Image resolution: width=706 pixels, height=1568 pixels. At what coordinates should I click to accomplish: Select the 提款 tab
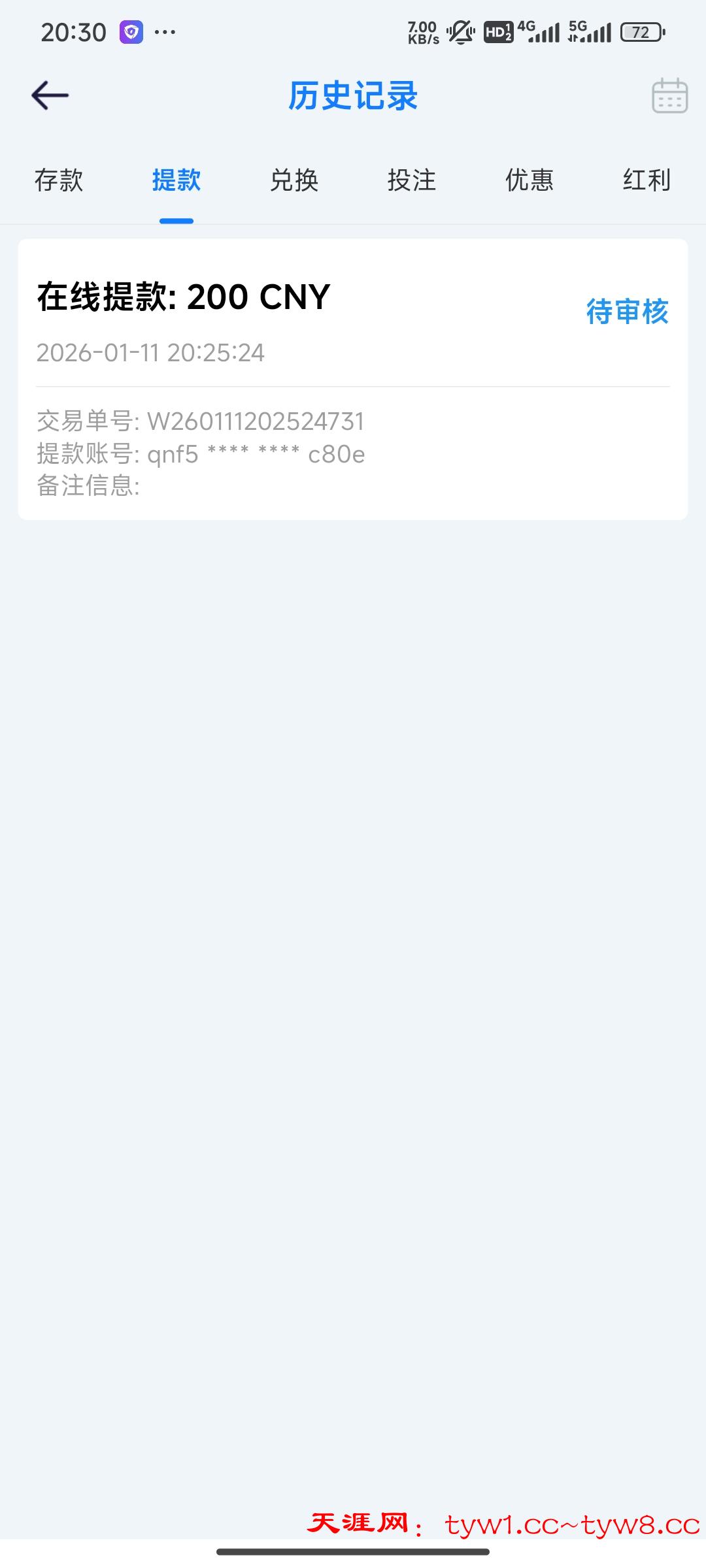pos(176,180)
